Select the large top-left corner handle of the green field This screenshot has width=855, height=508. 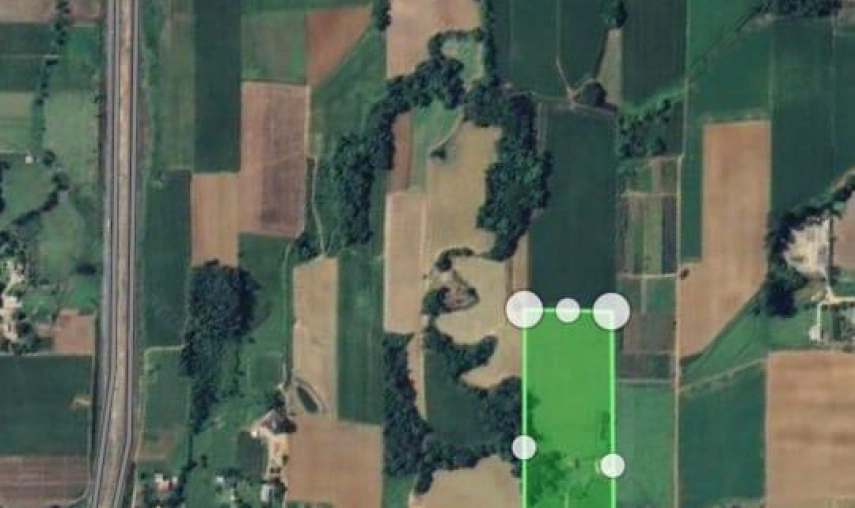524,309
